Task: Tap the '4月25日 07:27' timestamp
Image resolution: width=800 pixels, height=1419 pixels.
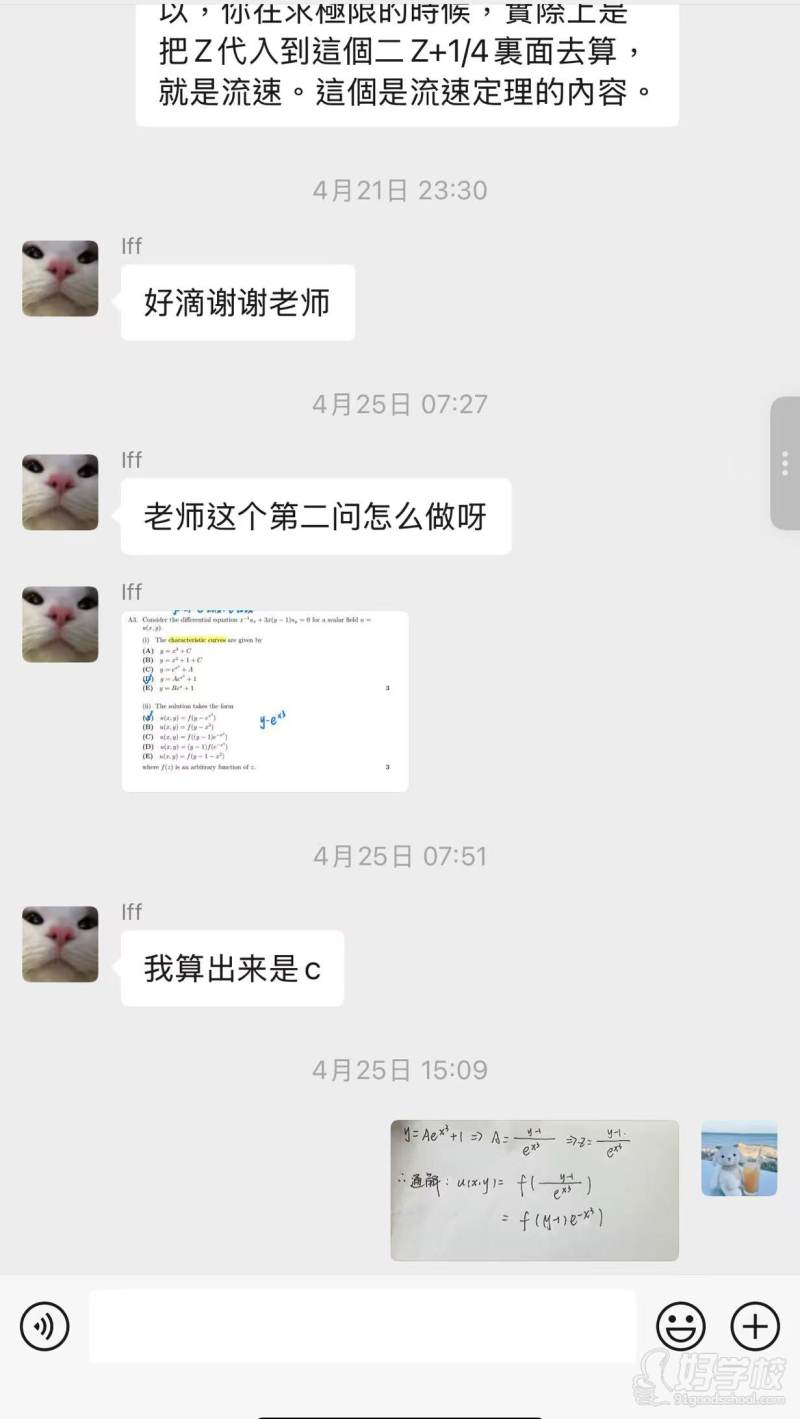Action: tap(399, 404)
